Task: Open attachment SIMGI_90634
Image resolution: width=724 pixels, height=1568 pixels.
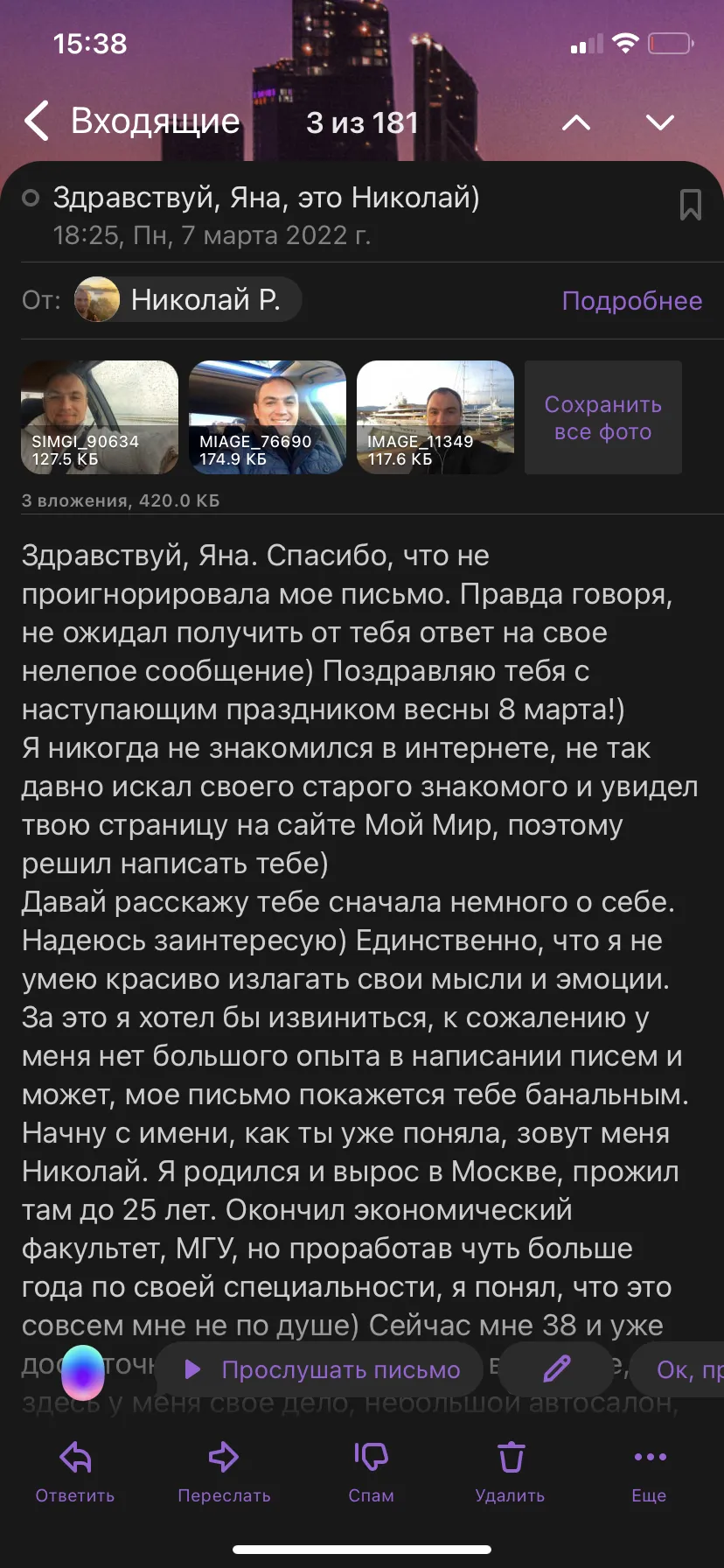Action: [100, 417]
